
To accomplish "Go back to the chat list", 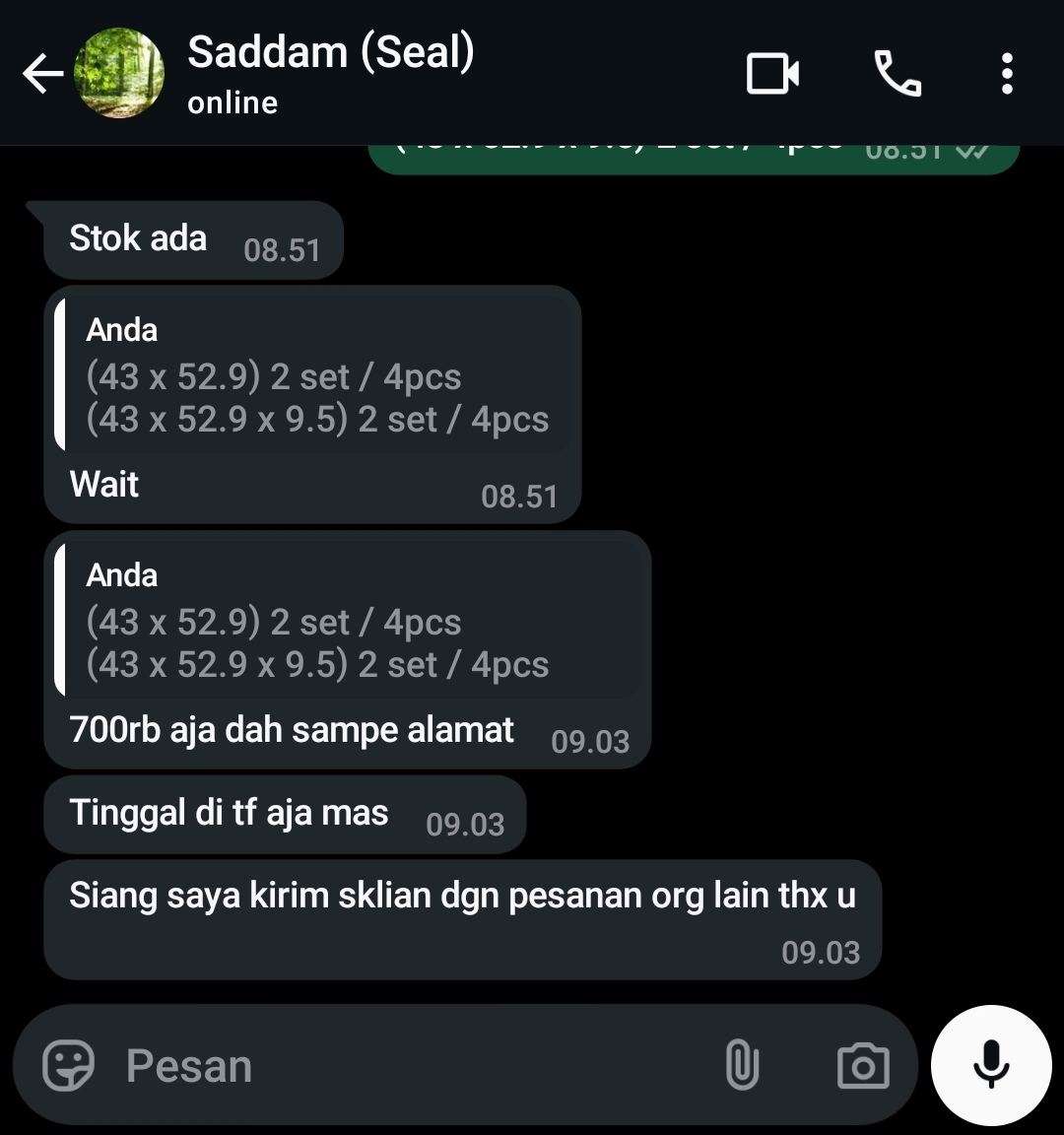I will click(x=41, y=74).
